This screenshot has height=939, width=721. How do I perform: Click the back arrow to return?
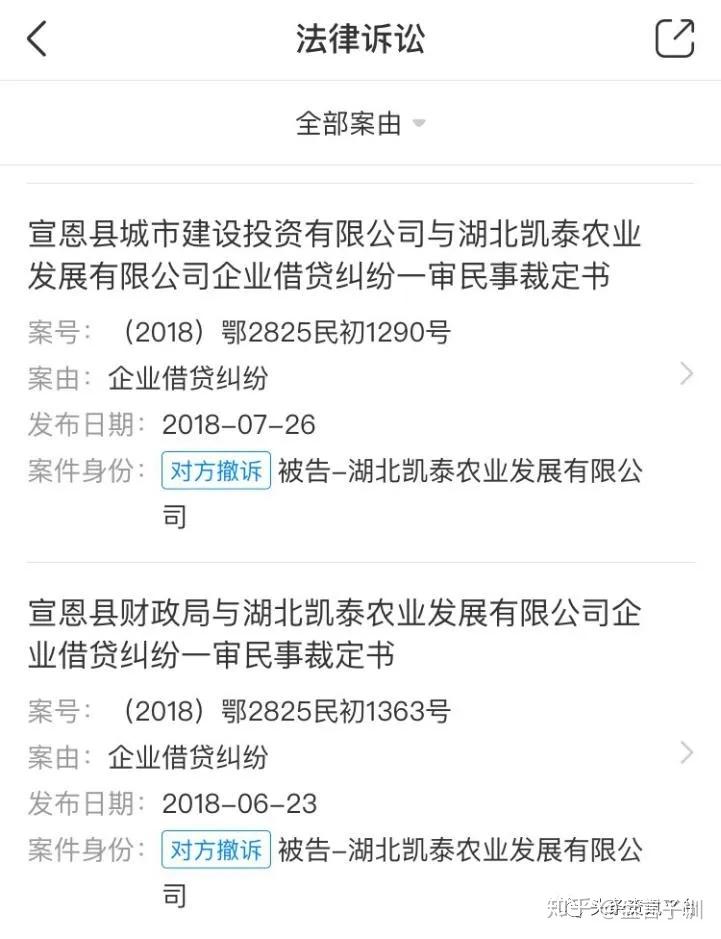point(36,38)
